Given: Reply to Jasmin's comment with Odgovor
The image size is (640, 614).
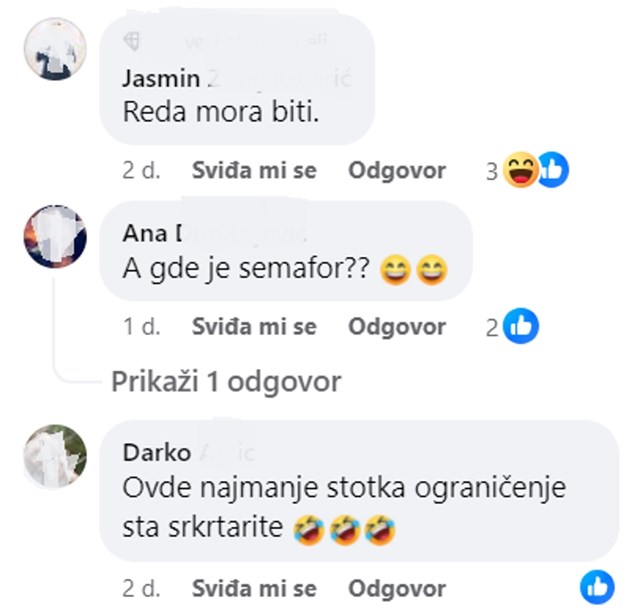Looking at the screenshot, I should coord(397,171).
